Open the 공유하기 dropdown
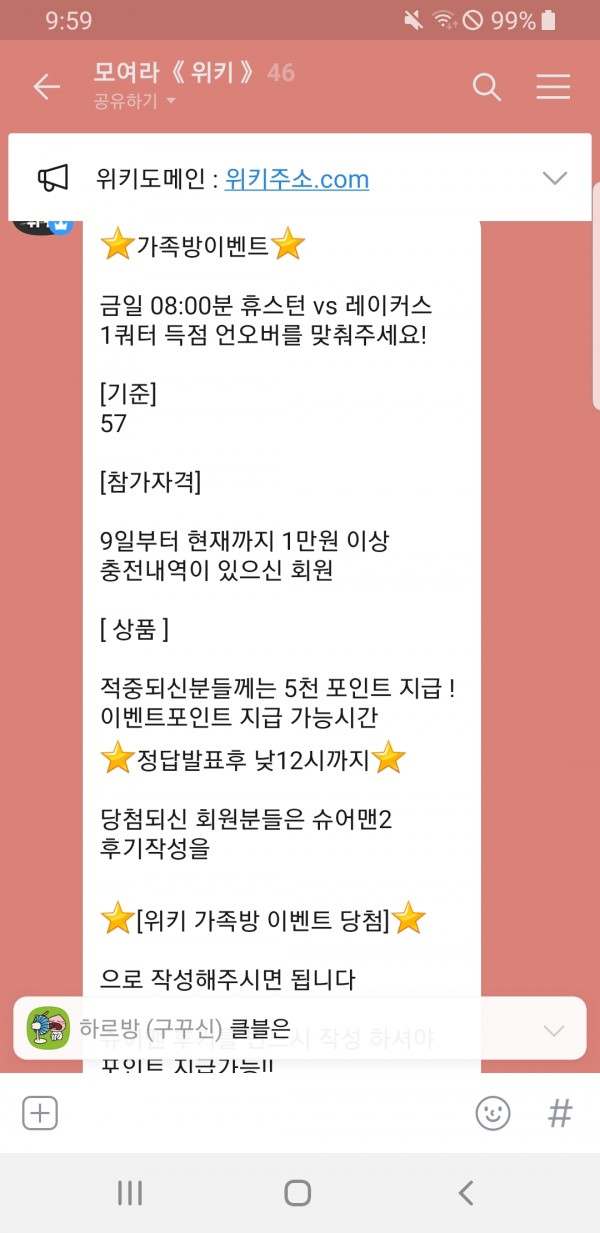This screenshot has width=600, height=1233. [134, 101]
